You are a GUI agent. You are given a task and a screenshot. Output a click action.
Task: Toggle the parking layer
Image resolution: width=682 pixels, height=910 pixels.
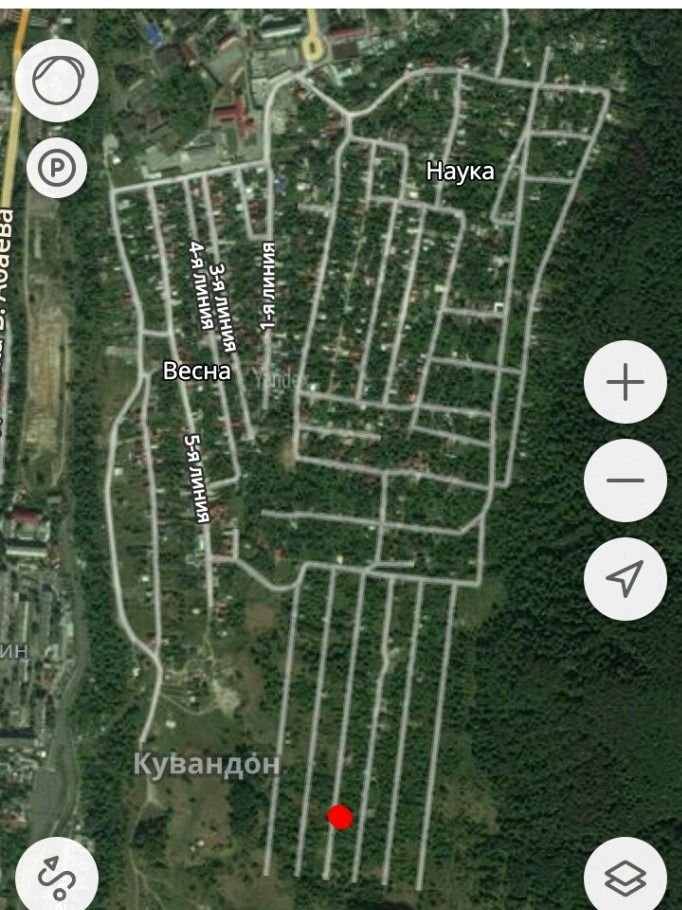click(56, 169)
